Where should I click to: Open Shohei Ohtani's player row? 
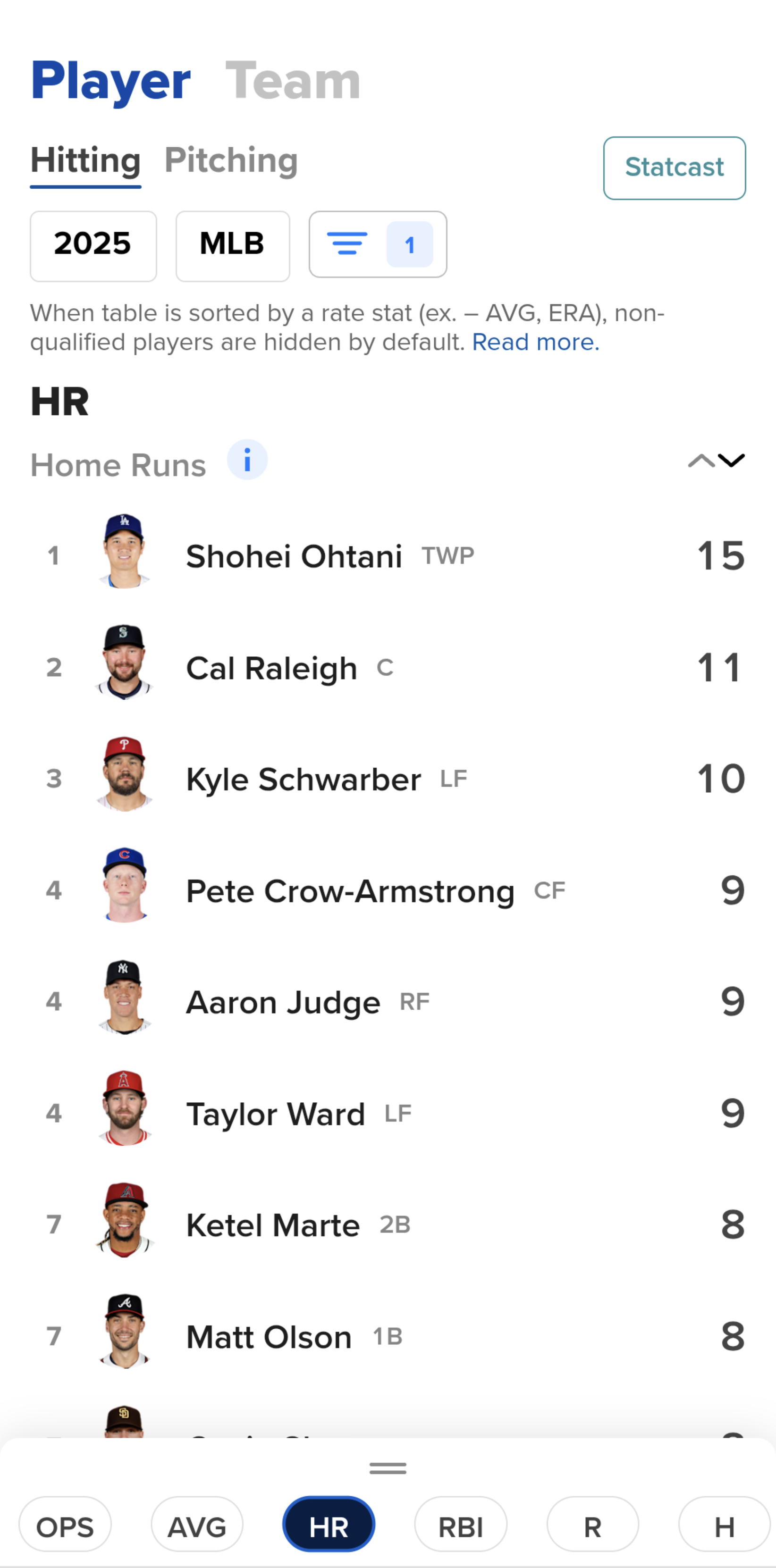[x=388, y=555]
